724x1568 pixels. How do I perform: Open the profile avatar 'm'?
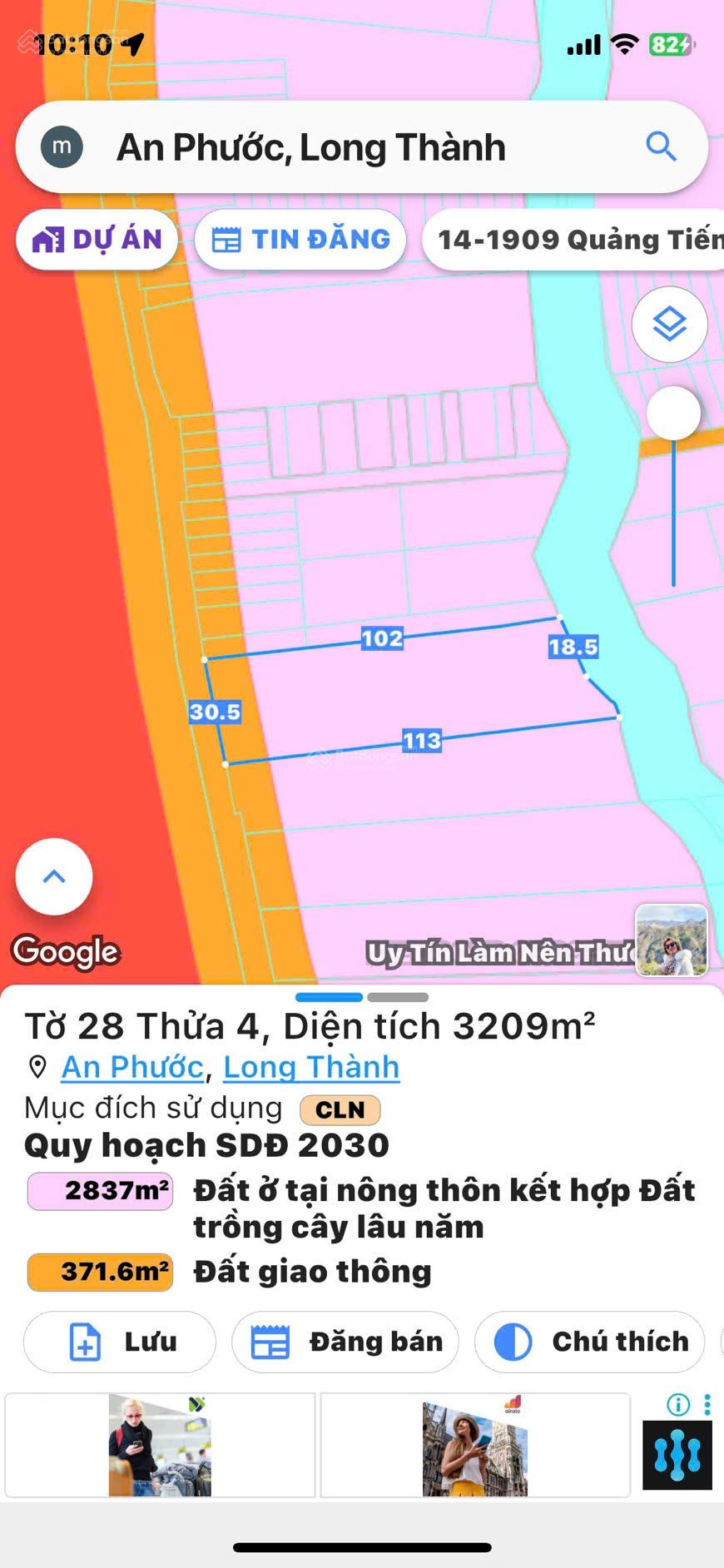point(62,147)
